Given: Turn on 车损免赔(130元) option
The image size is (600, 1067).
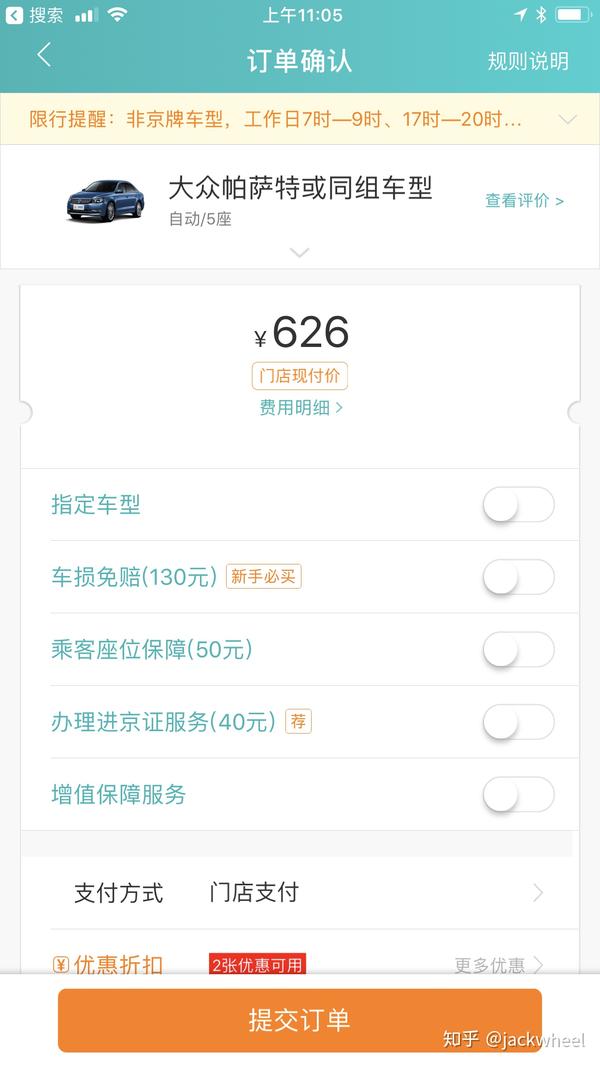Looking at the screenshot, I should 518,577.
